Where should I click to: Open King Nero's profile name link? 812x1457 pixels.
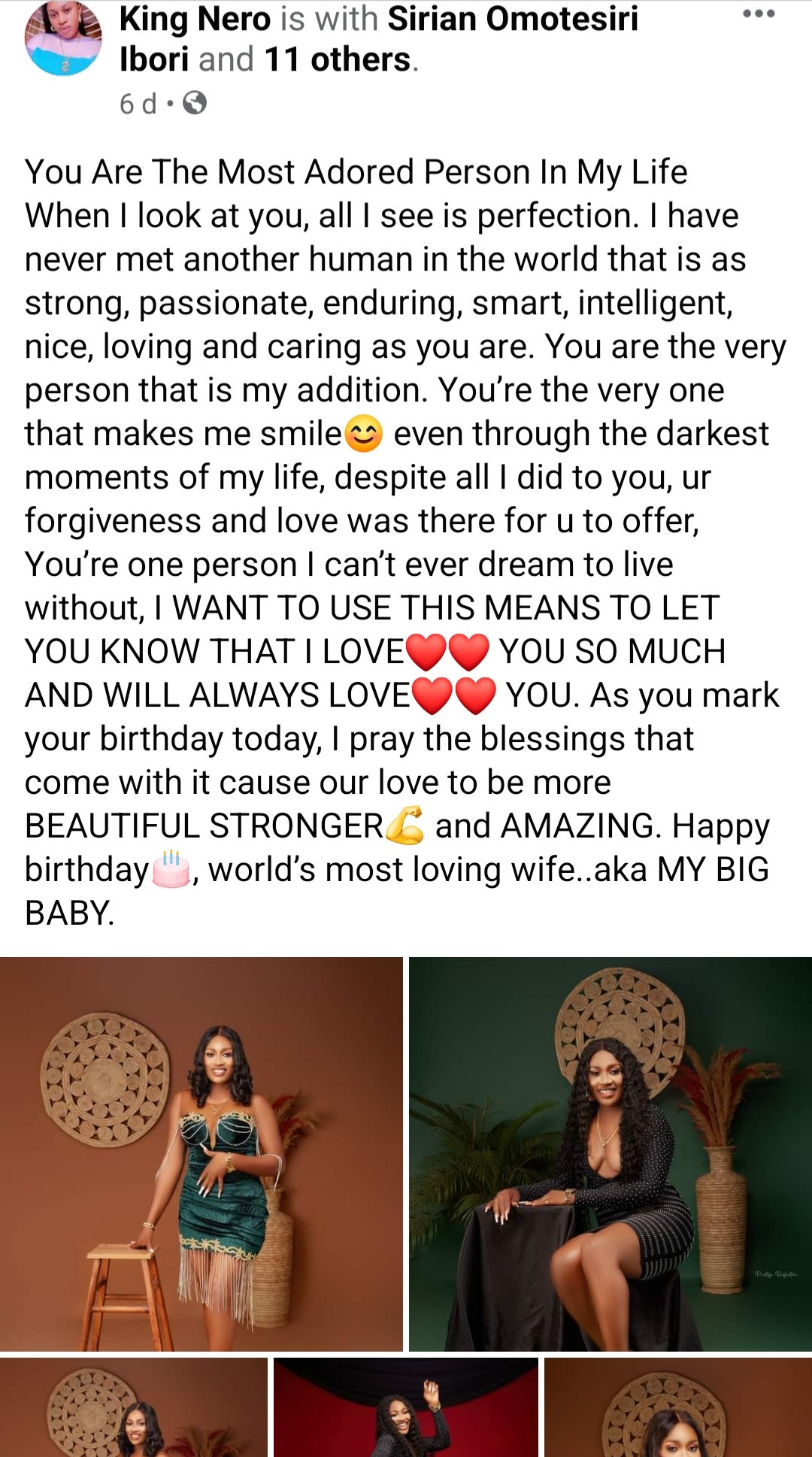coord(195,19)
